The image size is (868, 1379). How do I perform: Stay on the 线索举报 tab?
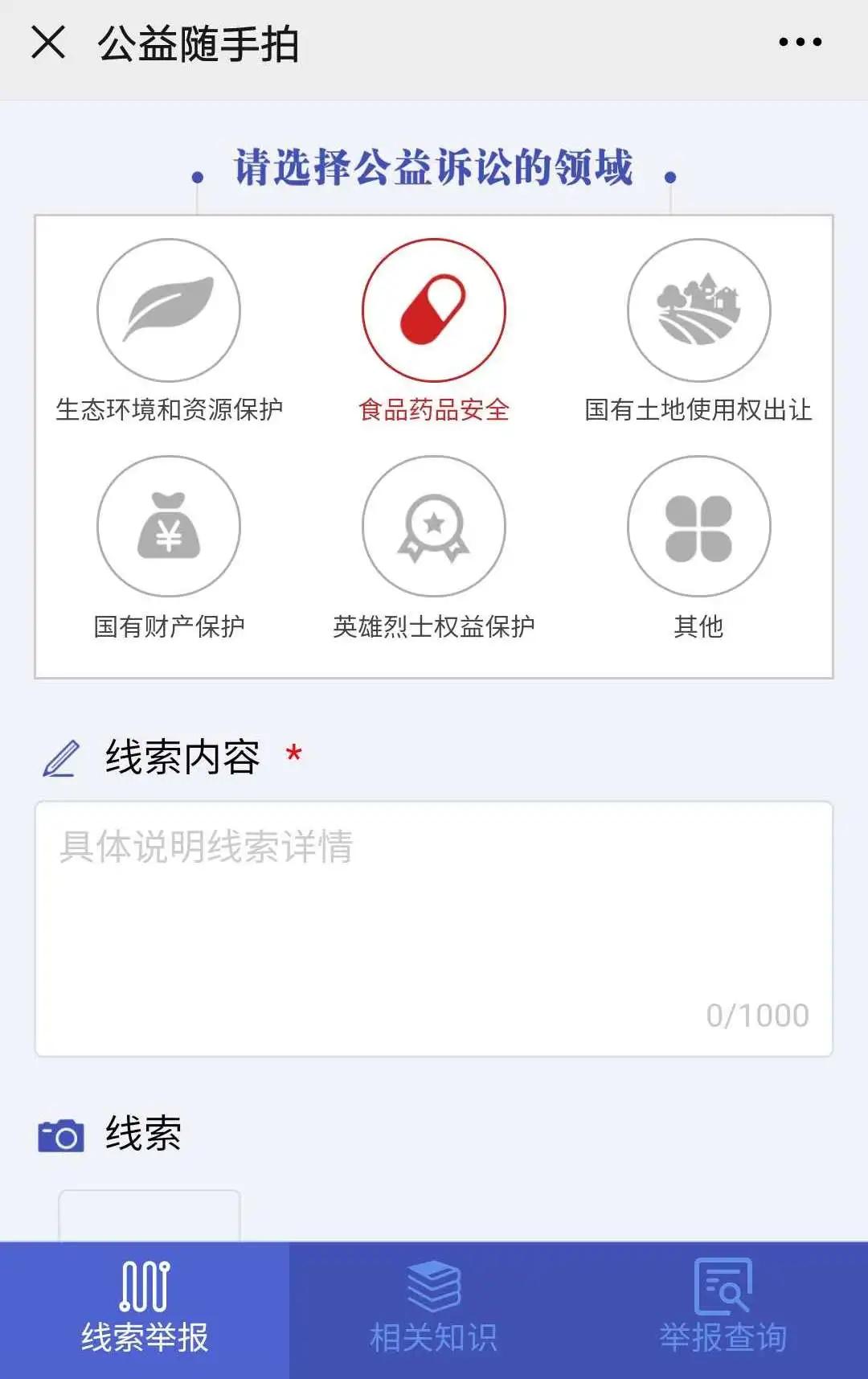coord(145,1311)
